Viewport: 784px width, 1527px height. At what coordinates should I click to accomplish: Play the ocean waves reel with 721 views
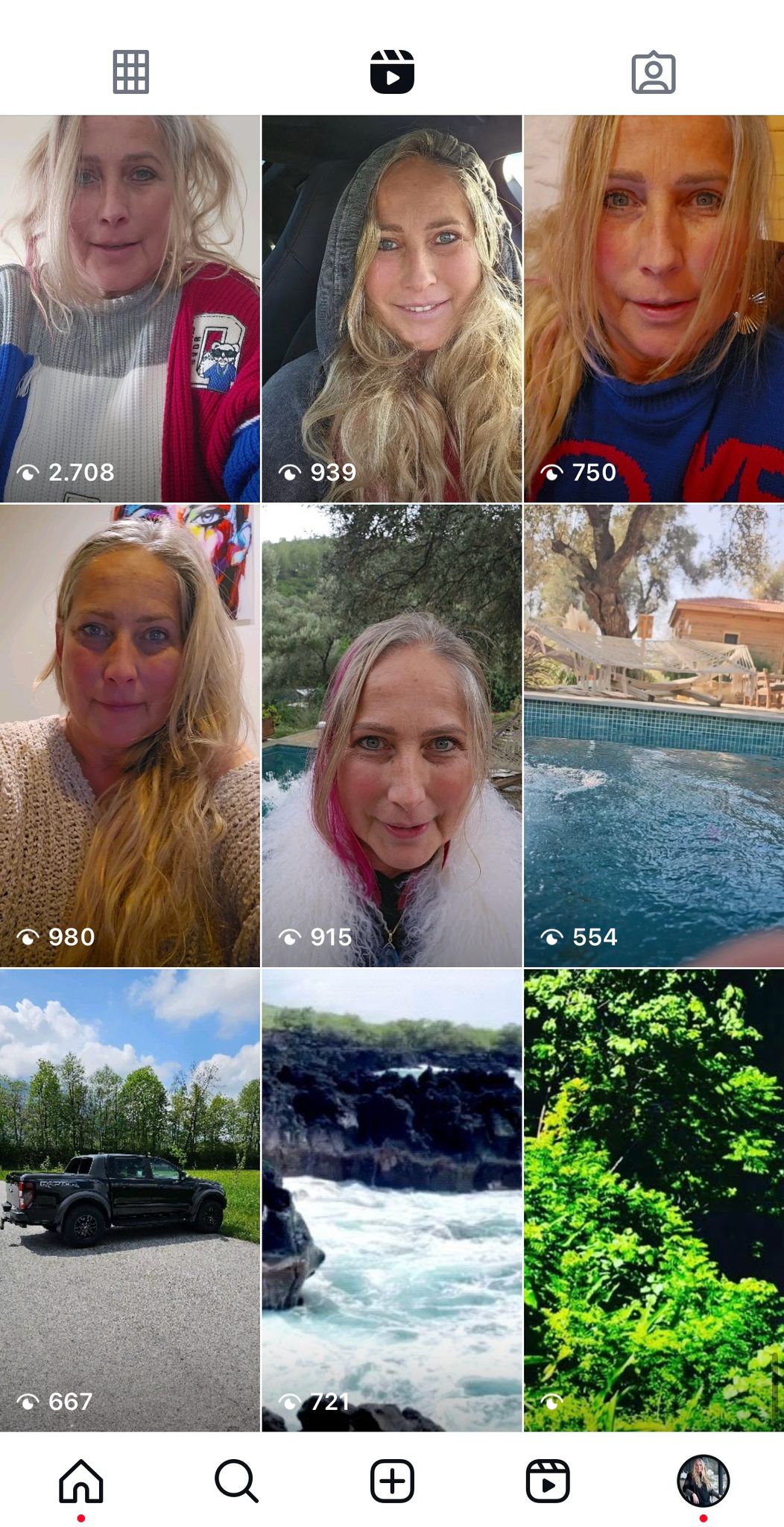coord(392,1200)
